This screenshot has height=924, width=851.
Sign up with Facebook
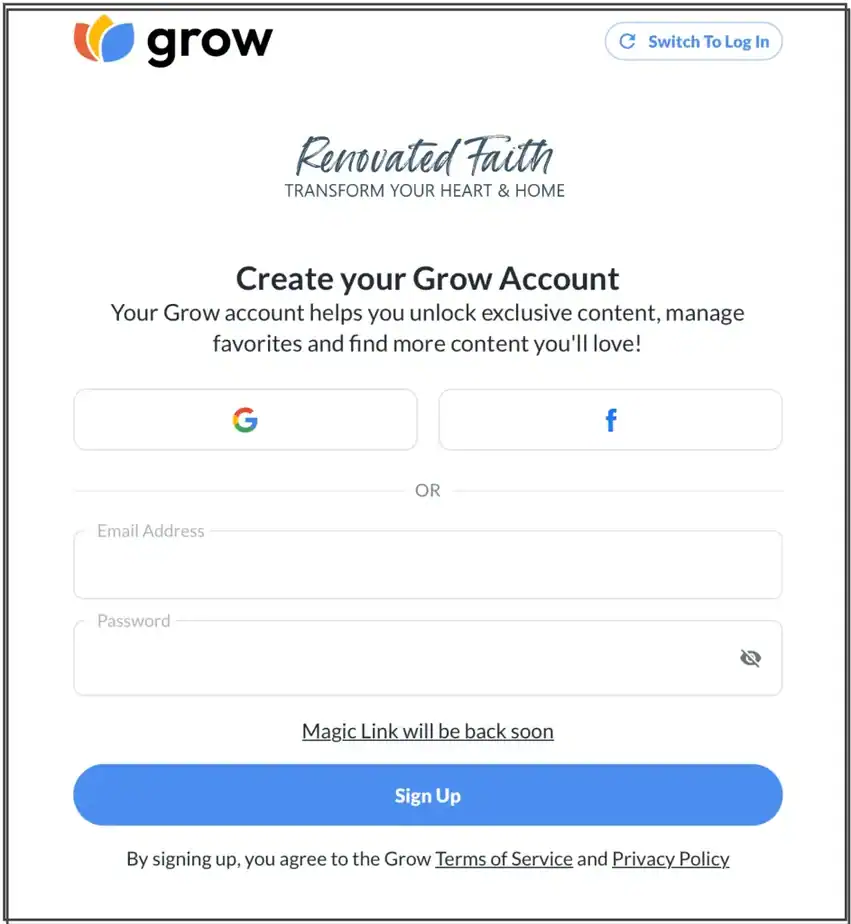click(610, 420)
